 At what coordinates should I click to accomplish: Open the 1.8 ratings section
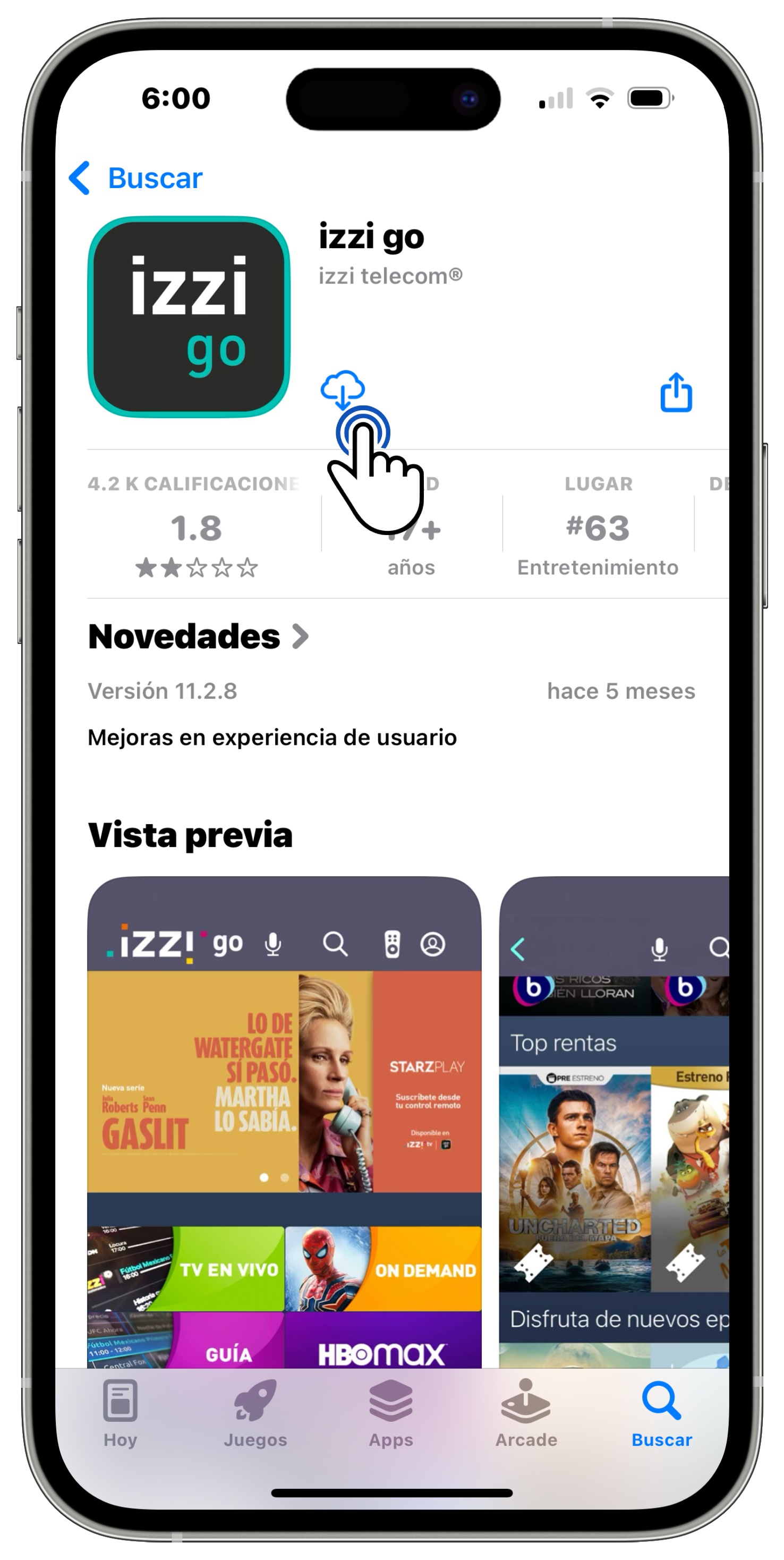196,528
